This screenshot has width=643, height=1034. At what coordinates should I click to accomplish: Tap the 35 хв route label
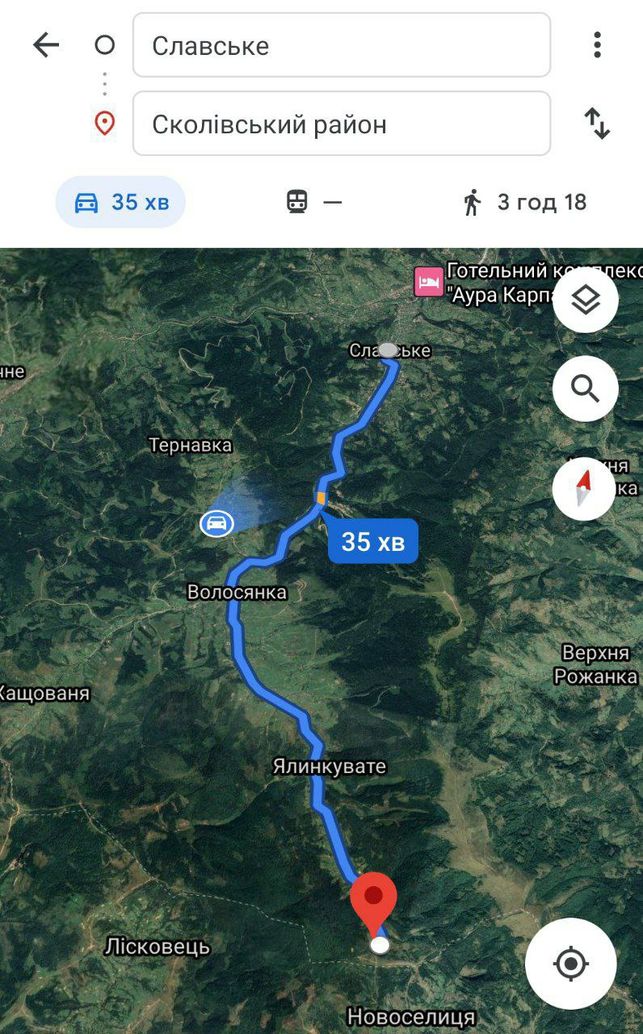point(373,541)
